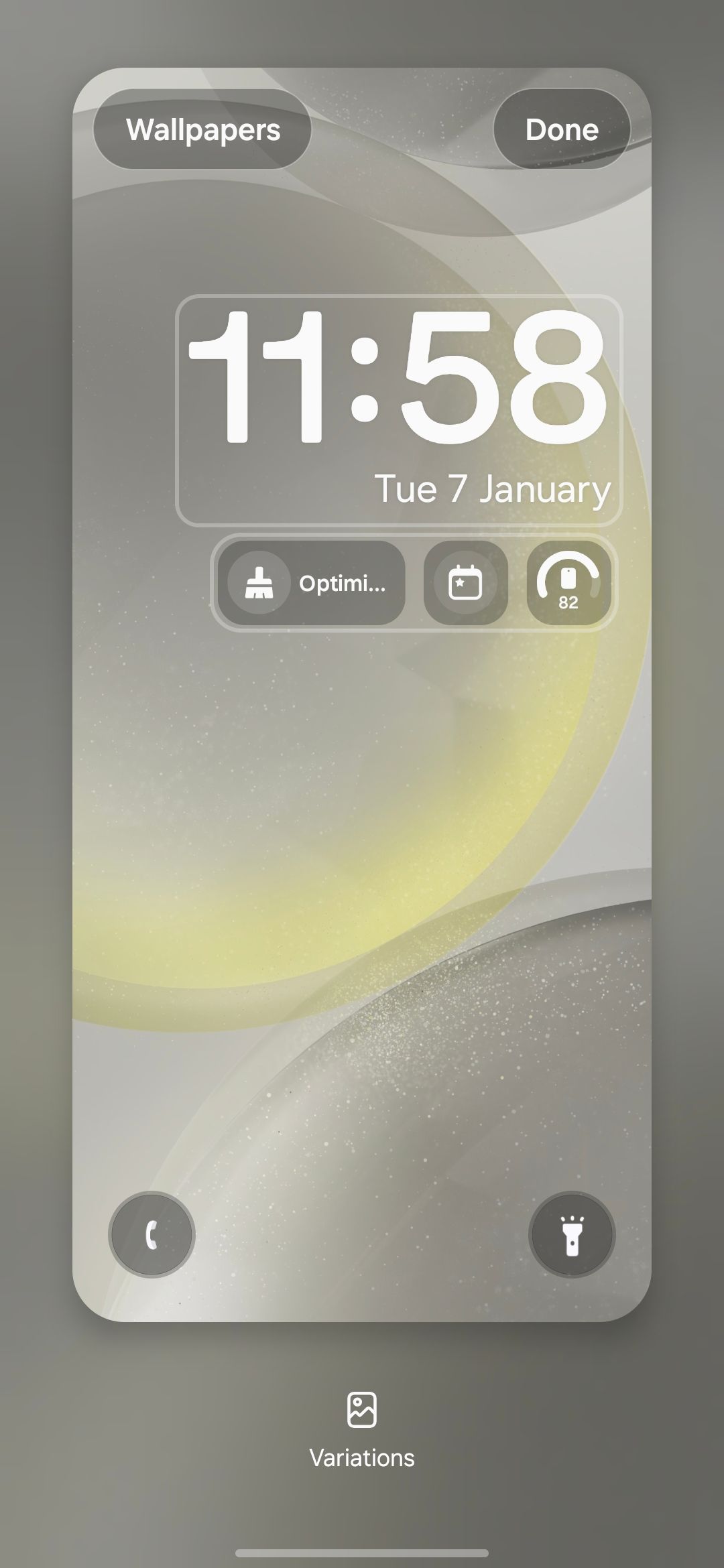Select the time widget frame
Viewport: 724px width, 1568px height.
(402, 407)
